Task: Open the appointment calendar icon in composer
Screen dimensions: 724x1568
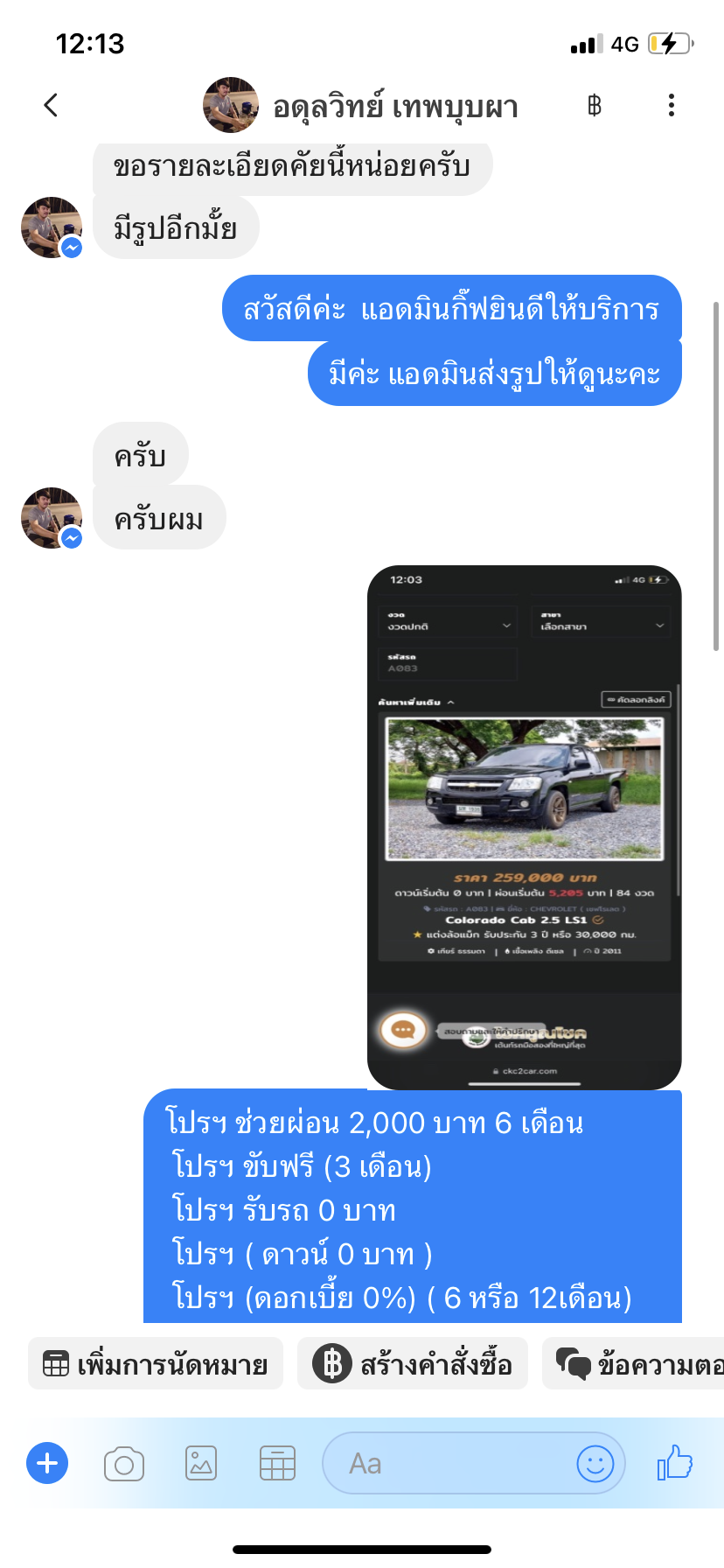Action: click(277, 1463)
